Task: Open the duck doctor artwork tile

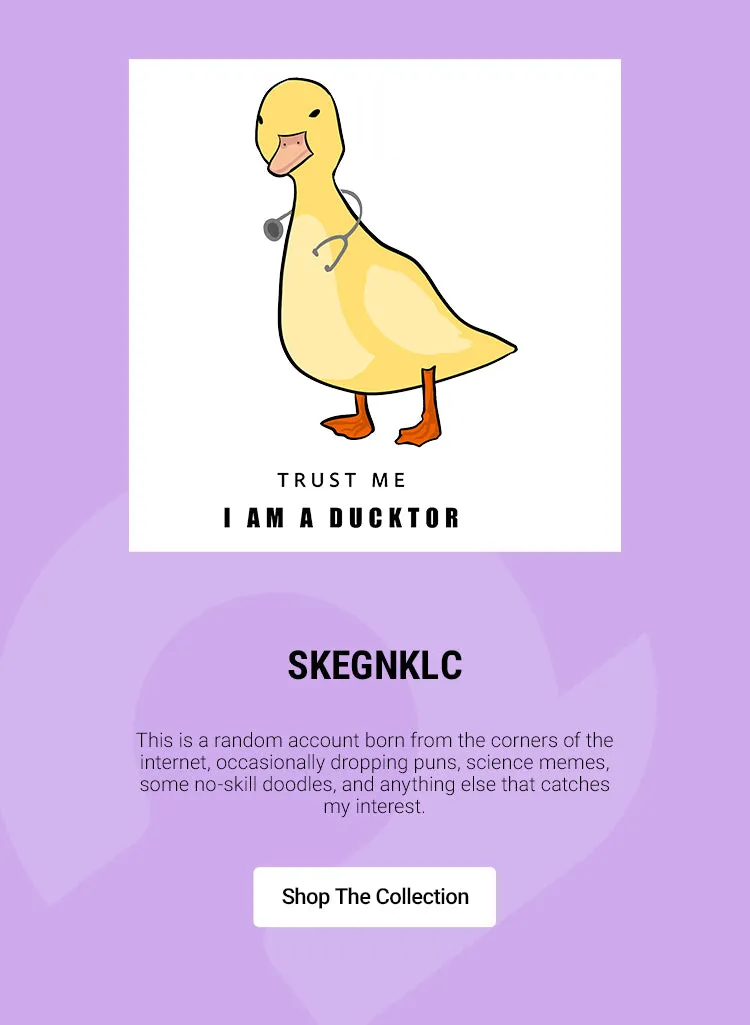Action: coord(374,305)
